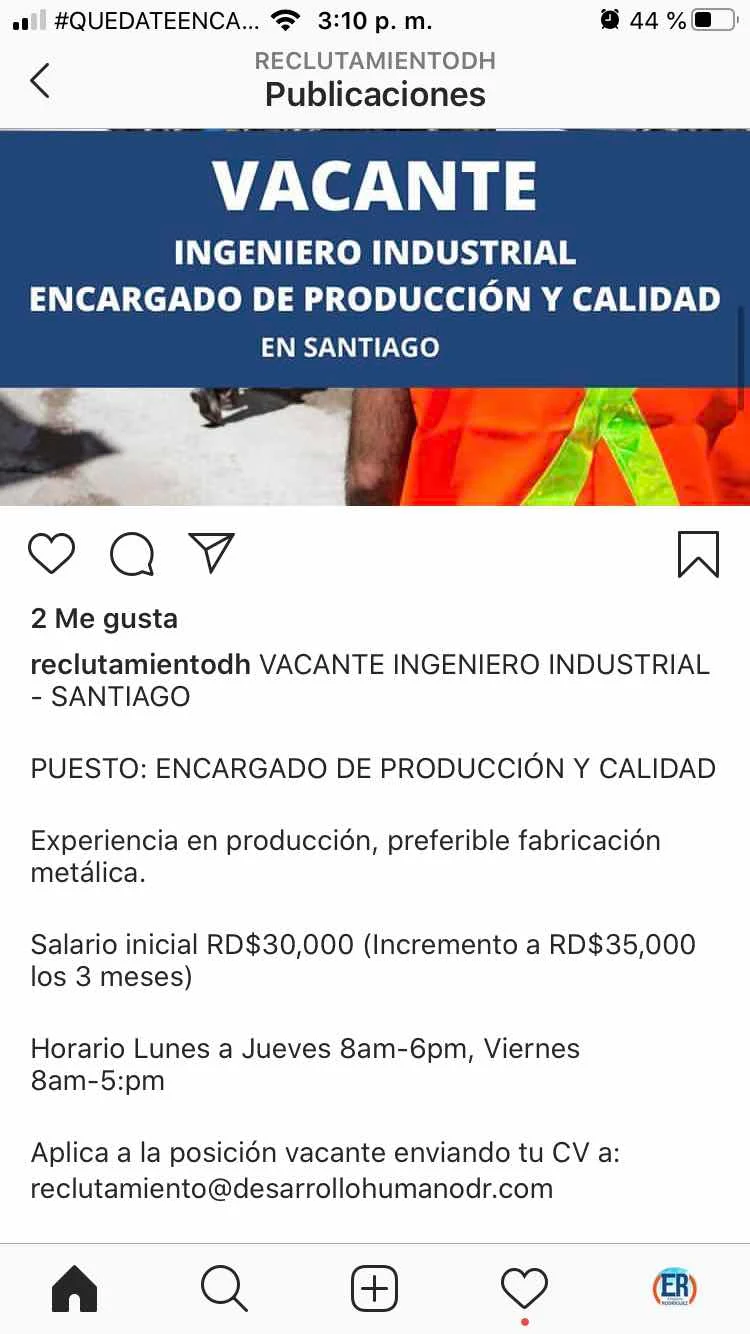Share the post via the paper plane icon
The height and width of the screenshot is (1334, 750).
coord(211,553)
